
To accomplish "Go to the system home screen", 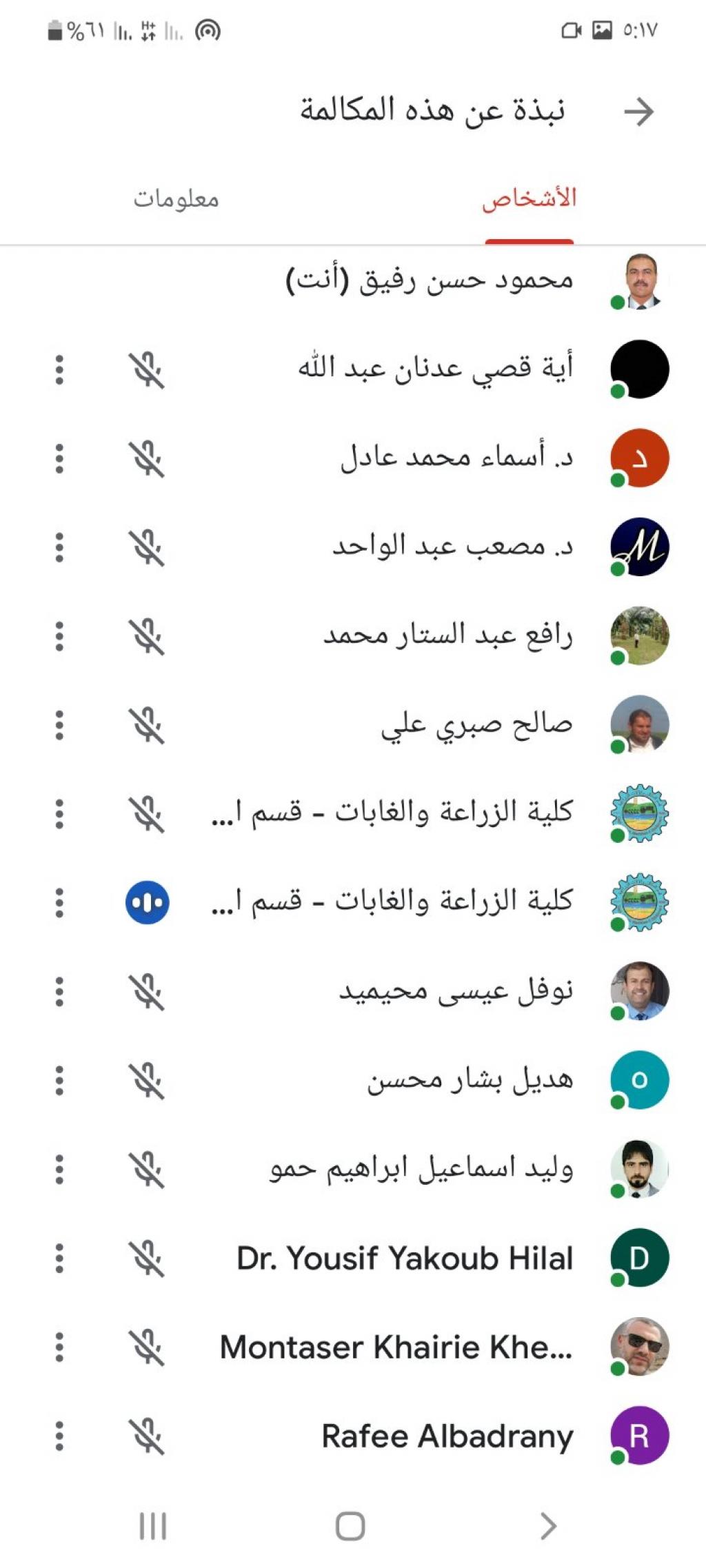I will click(x=350, y=1526).
